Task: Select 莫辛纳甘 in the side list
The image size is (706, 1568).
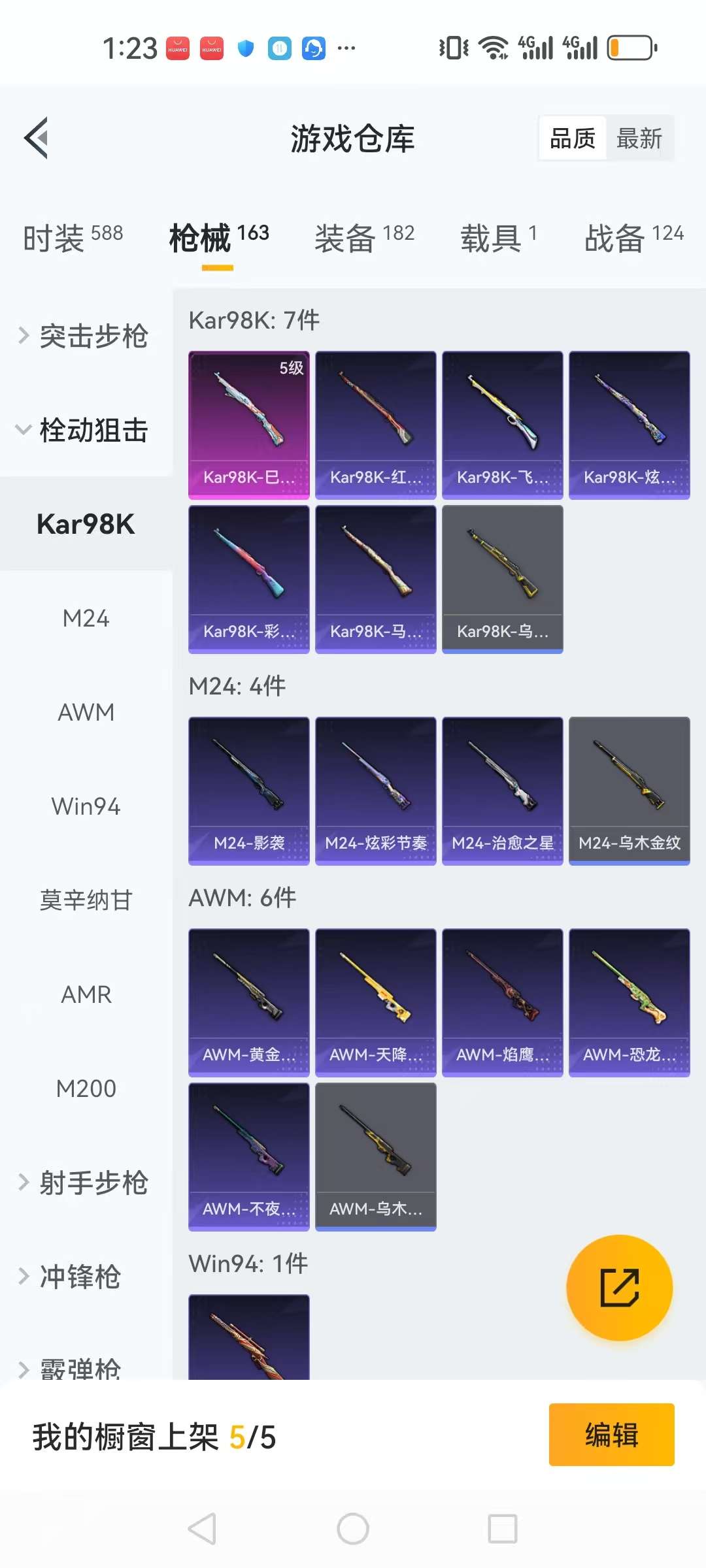Action: pos(86,900)
